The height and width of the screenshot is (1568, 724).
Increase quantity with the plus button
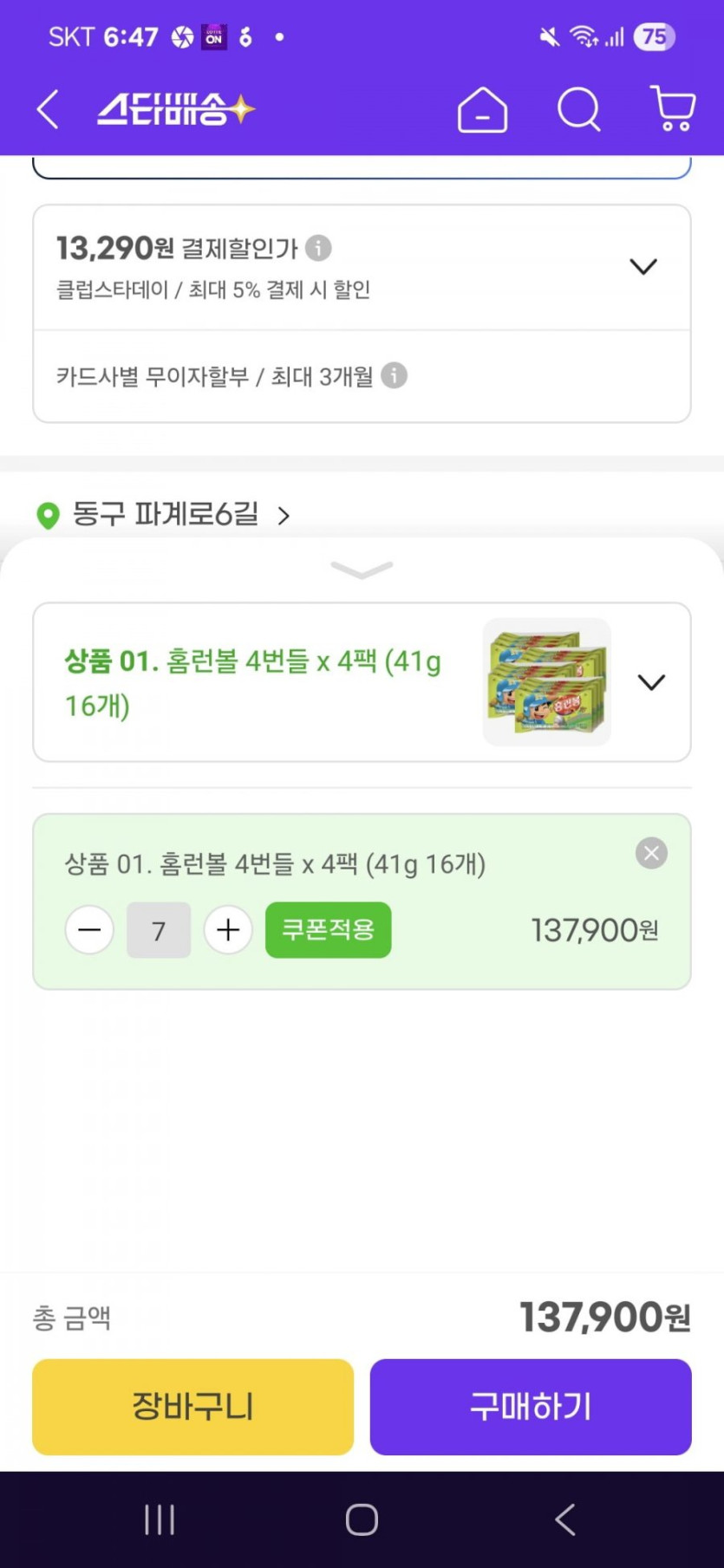click(228, 930)
